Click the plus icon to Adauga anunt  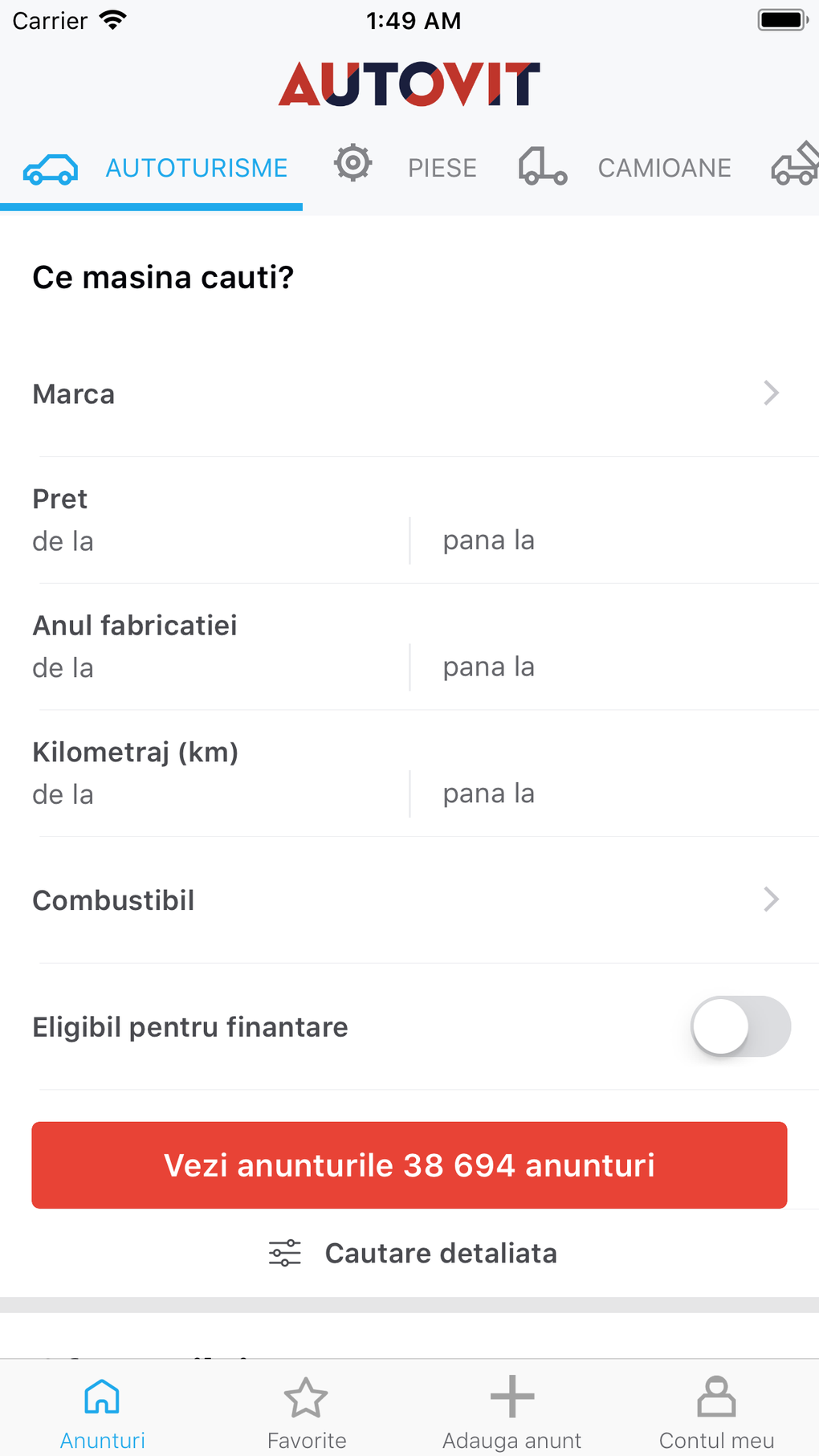point(511,1397)
